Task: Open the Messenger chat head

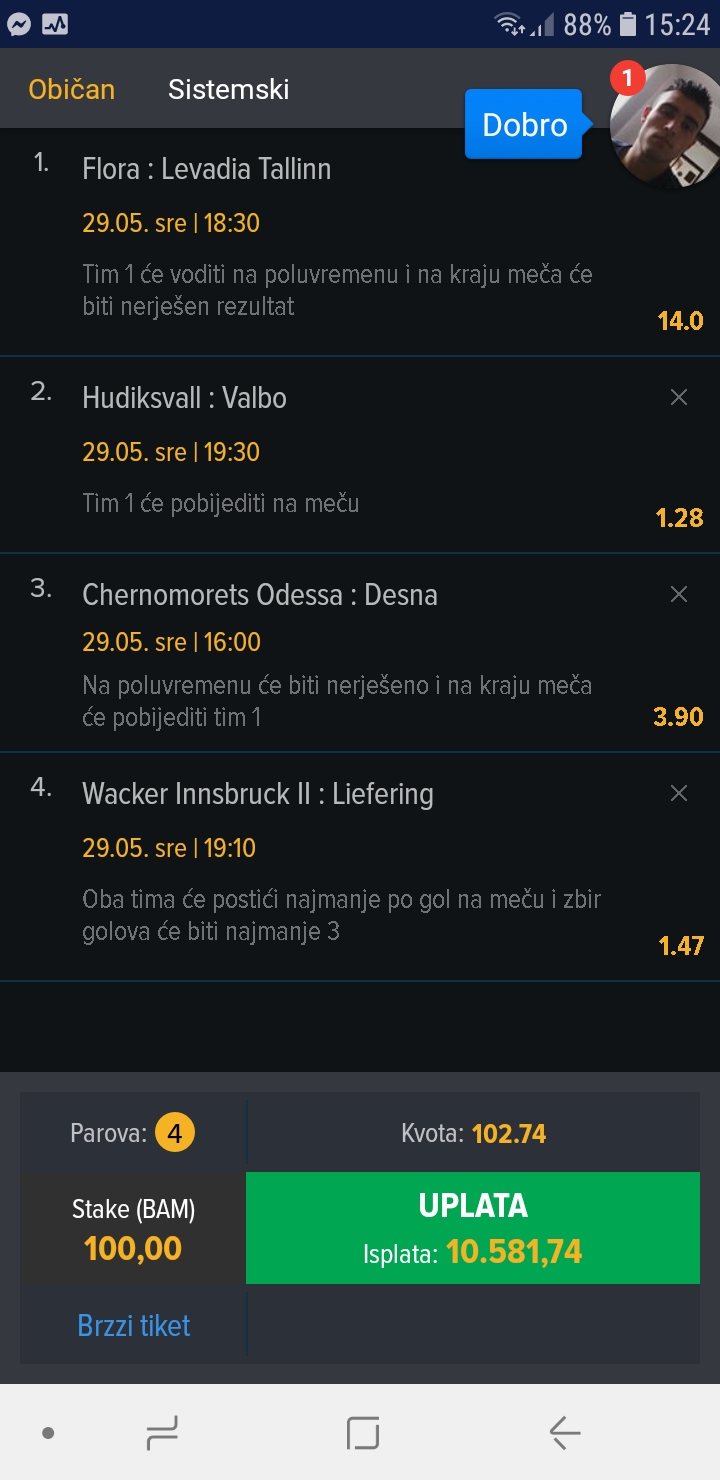Action: (663, 125)
